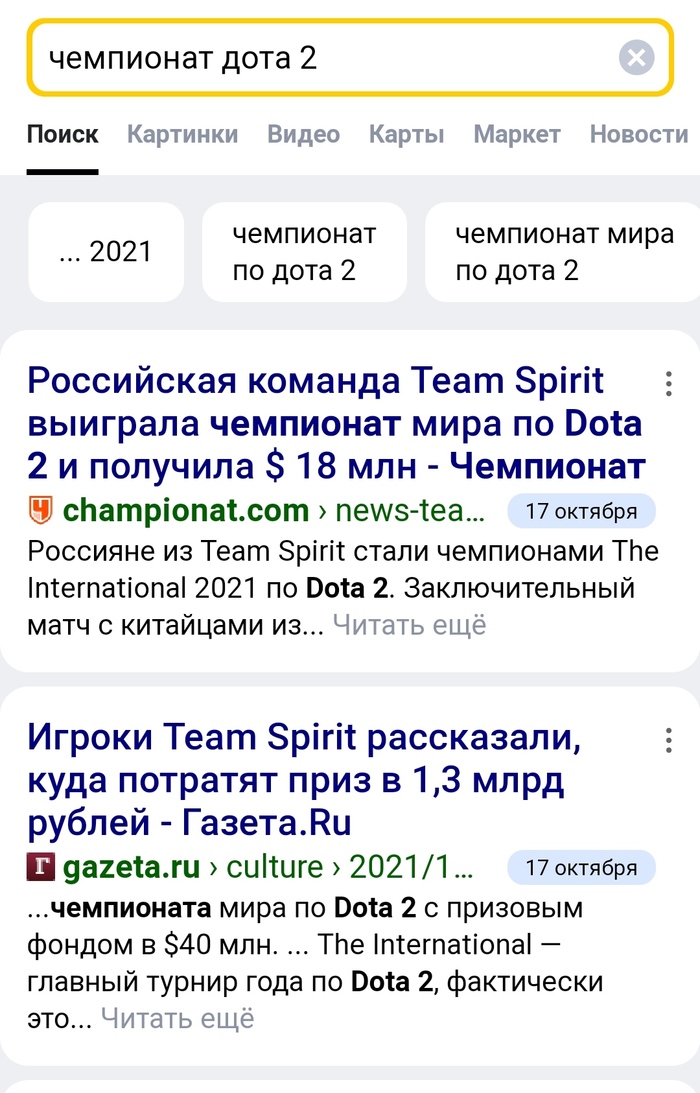The width and height of the screenshot is (700, 1093).
Task: Switch to the Видео tab
Action: click(303, 134)
